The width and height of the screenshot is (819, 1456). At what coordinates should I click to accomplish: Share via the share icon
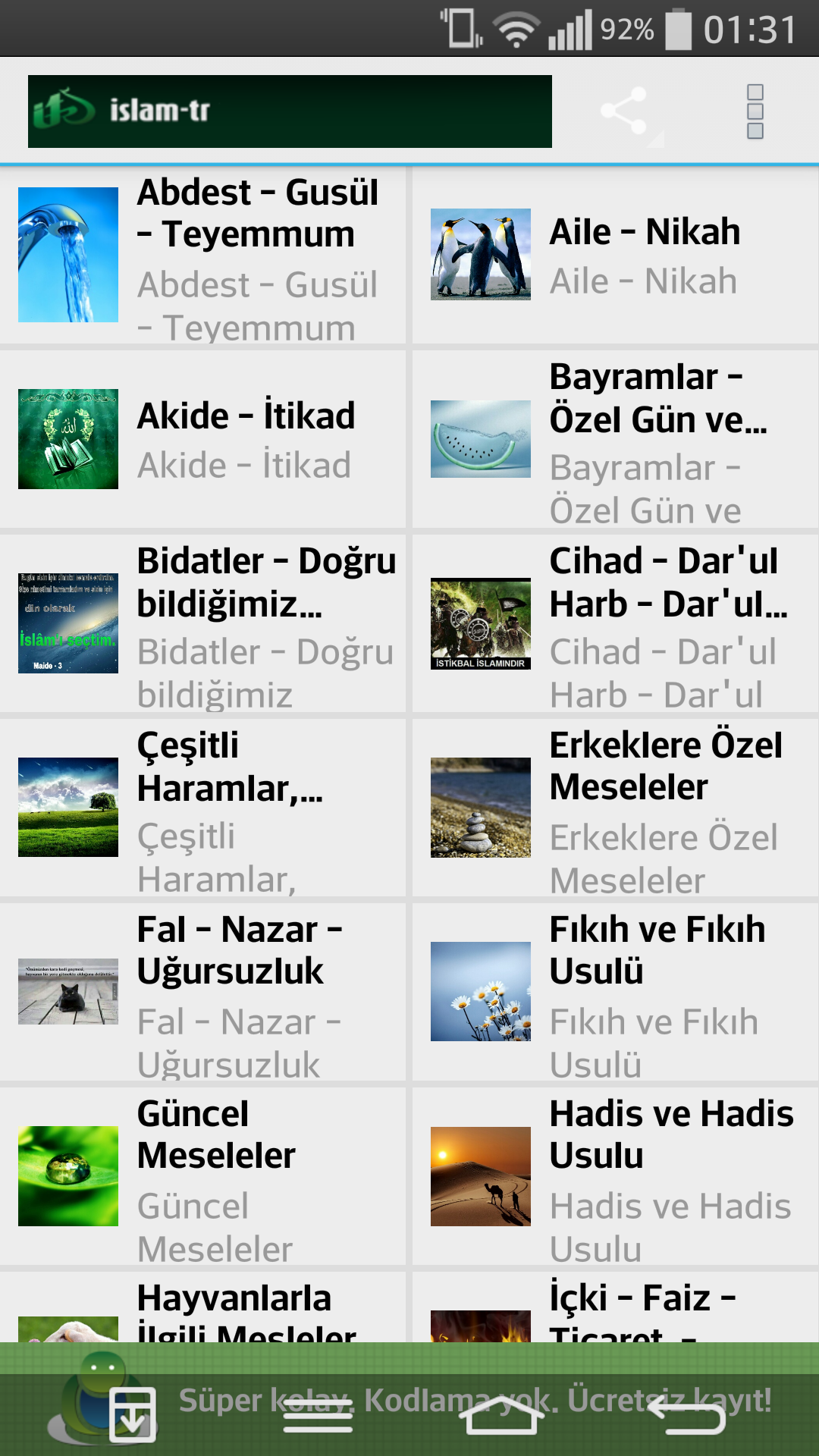coord(624,111)
